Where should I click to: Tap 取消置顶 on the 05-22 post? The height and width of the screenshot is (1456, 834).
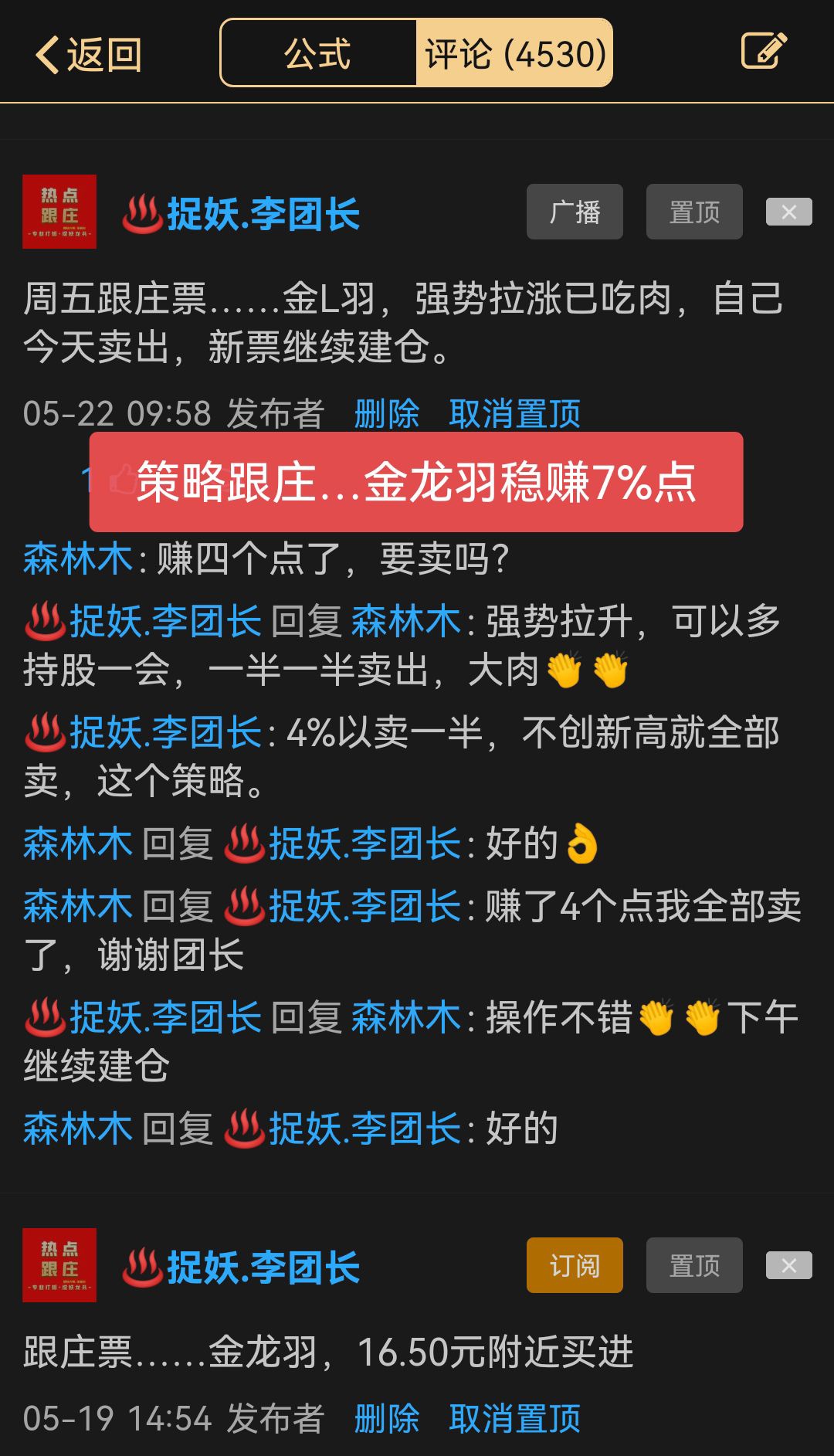[515, 414]
